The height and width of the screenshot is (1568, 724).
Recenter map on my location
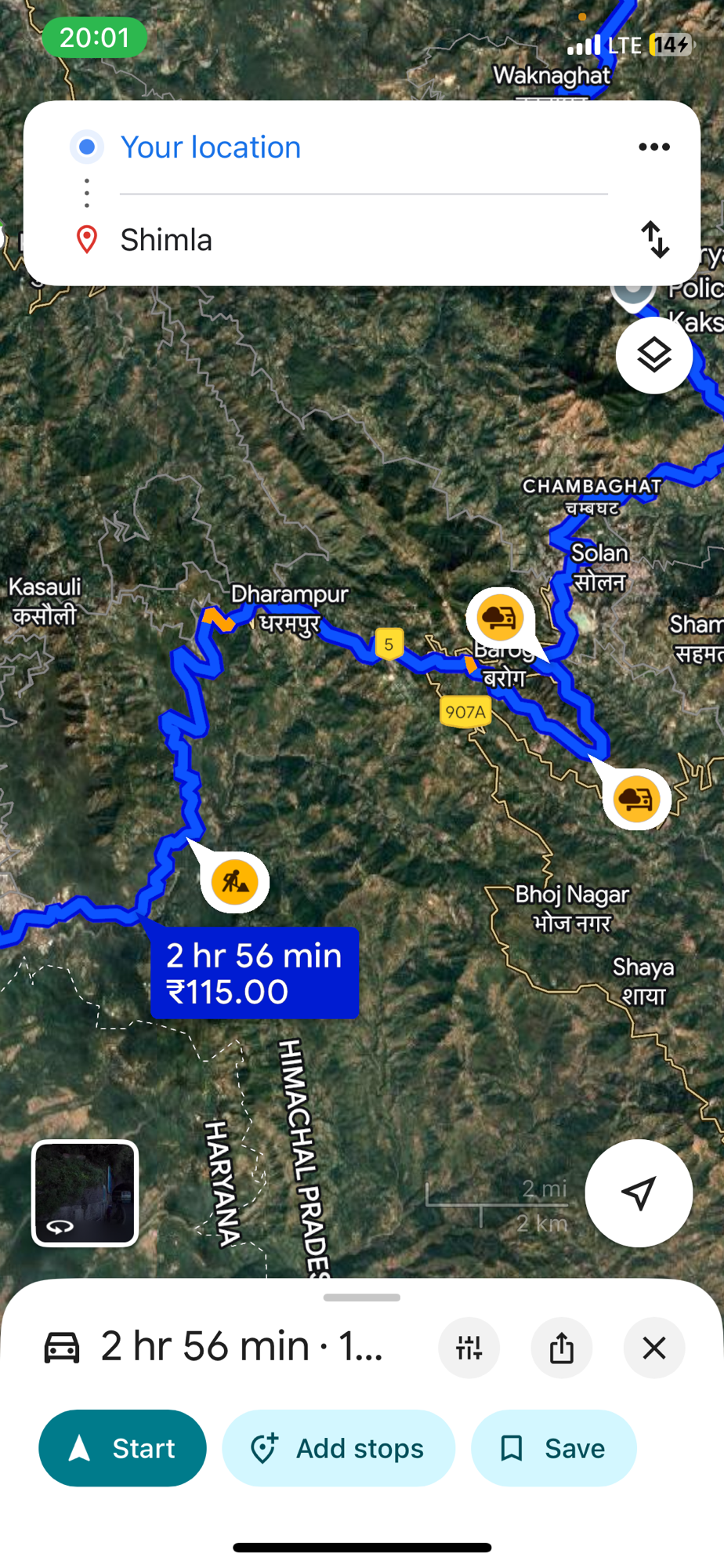point(639,1192)
